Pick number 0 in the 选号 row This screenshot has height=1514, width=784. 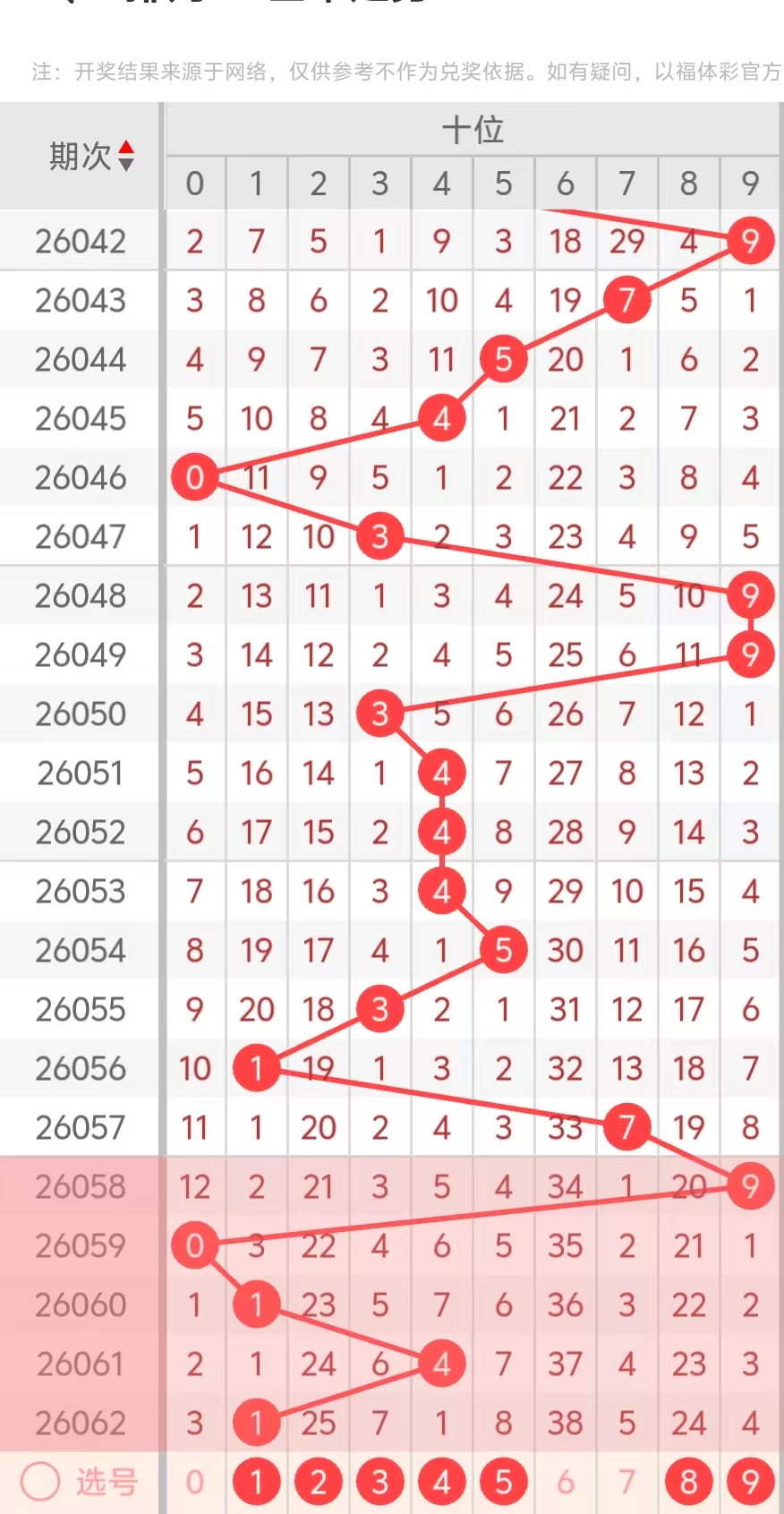click(x=195, y=1483)
